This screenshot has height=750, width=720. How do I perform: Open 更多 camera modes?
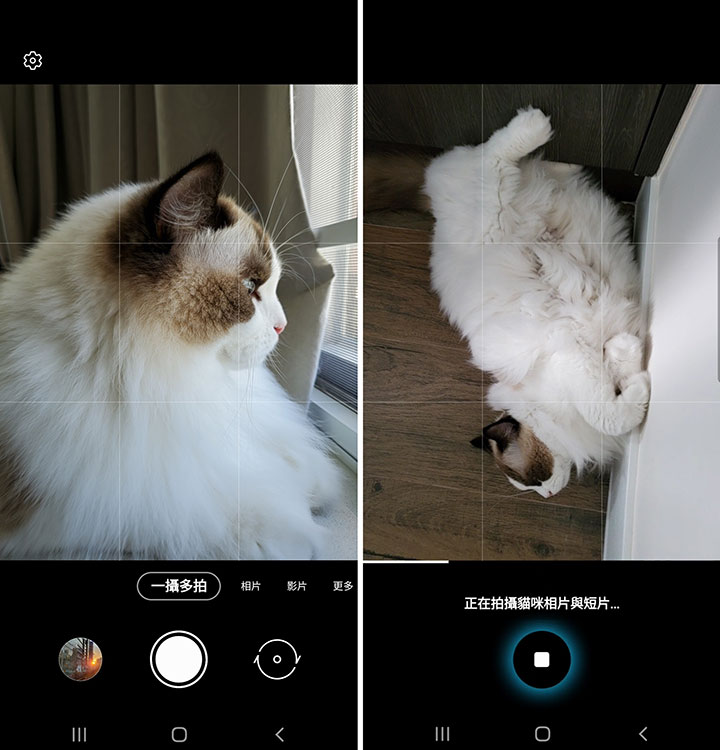pyautogui.click(x=342, y=586)
